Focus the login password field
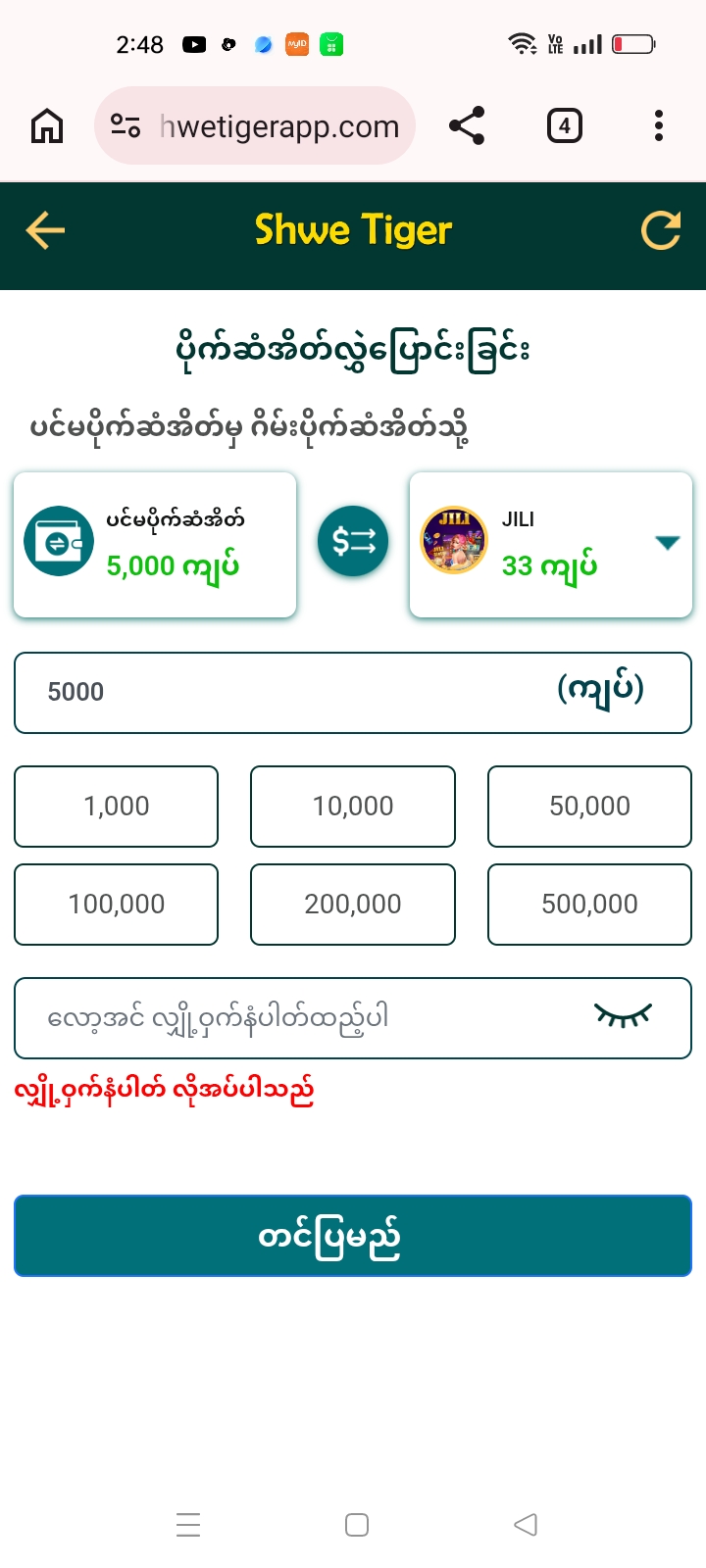 pos(294,1018)
